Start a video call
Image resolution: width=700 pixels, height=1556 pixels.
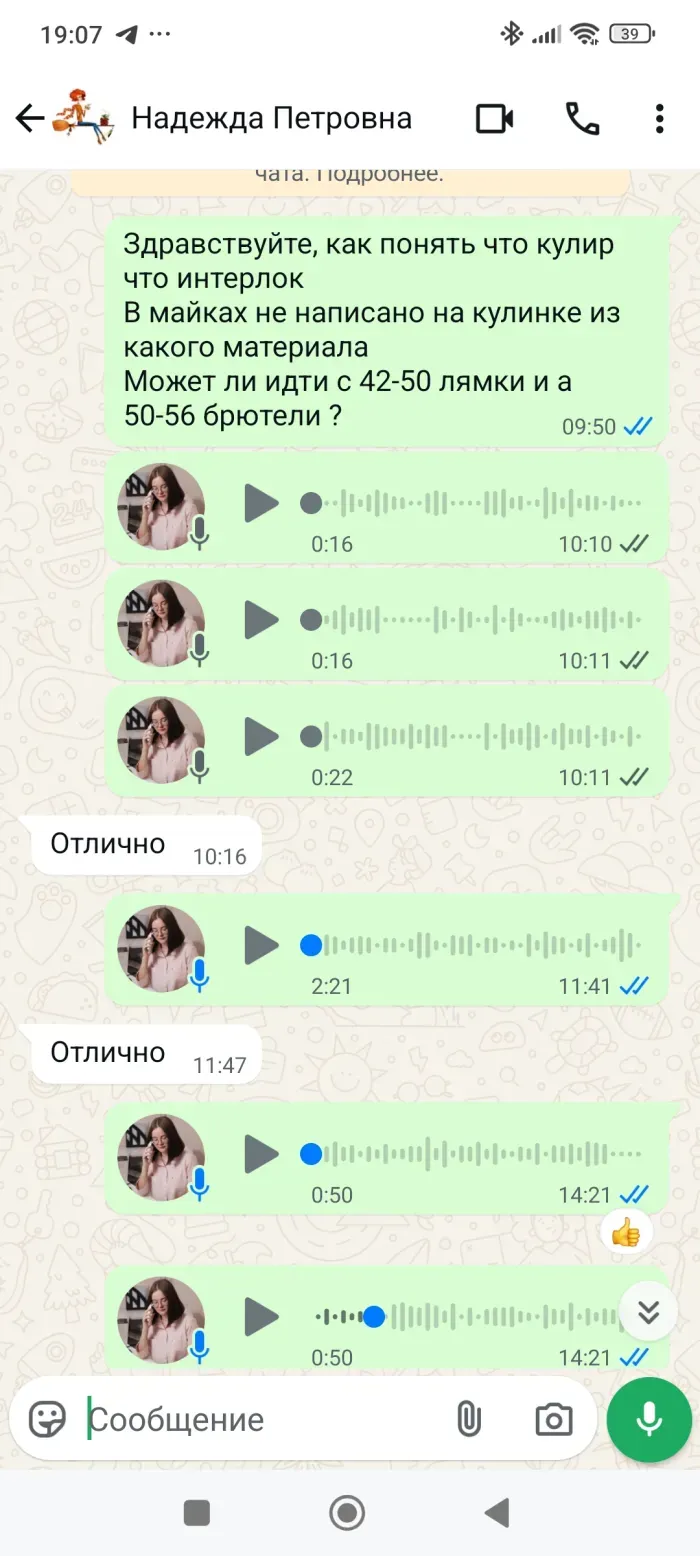494,119
